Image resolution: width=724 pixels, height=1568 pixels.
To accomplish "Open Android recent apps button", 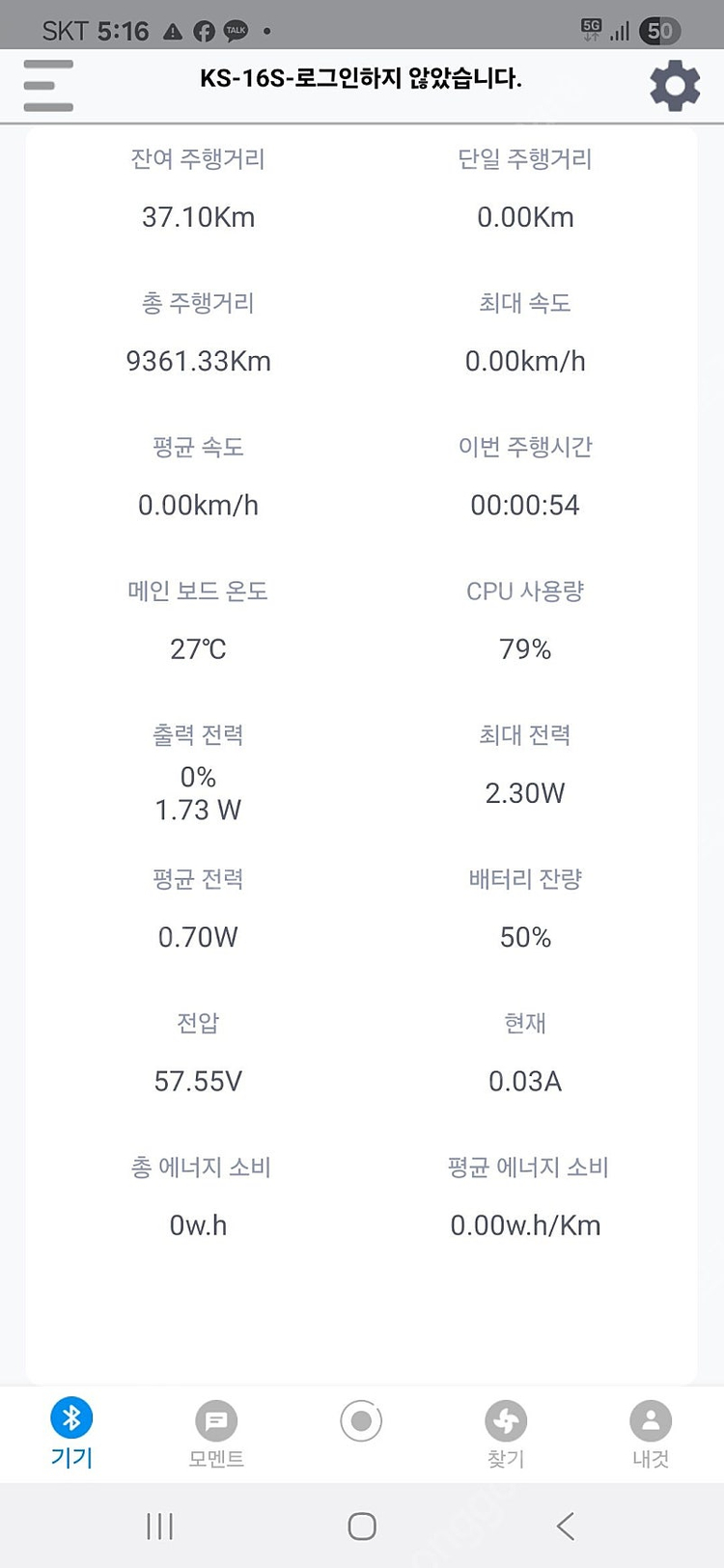I will 158,1526.
